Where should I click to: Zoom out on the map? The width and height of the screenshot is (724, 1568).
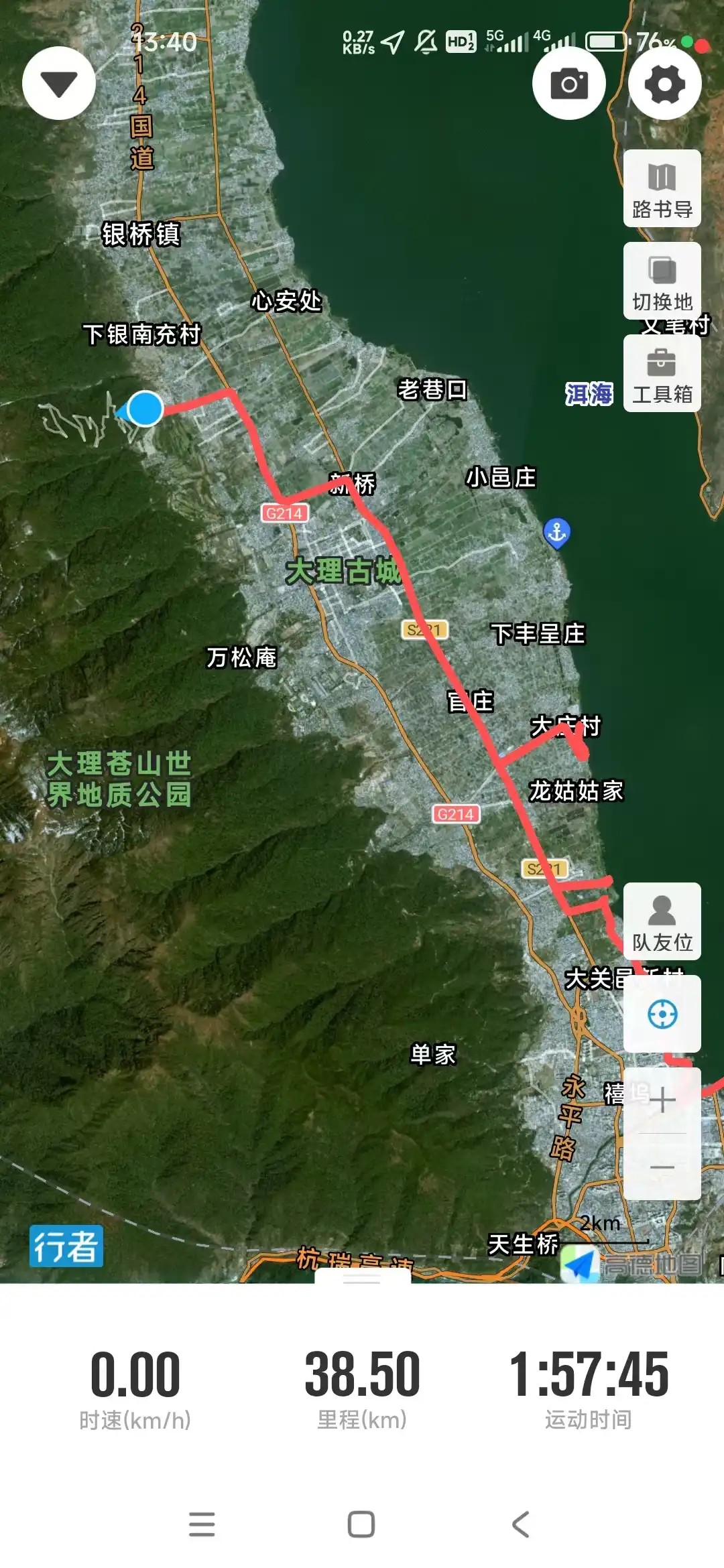click(662, 1167)
